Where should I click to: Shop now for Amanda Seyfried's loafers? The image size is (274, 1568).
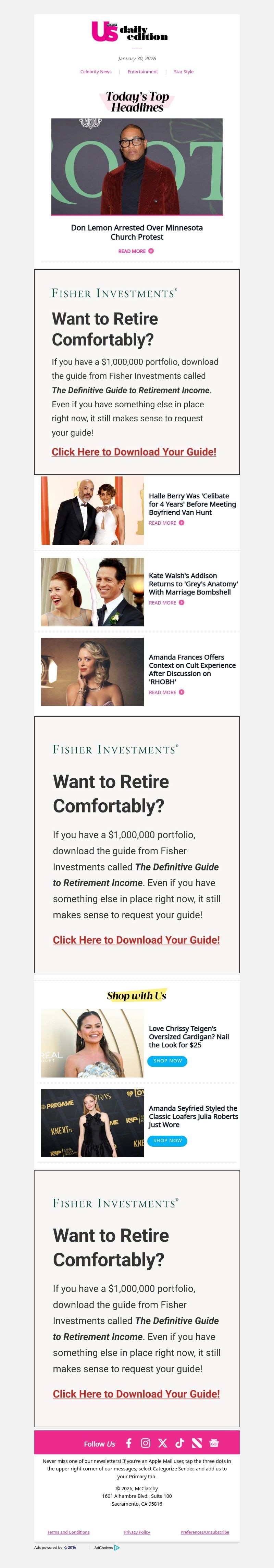point(167,1141)
